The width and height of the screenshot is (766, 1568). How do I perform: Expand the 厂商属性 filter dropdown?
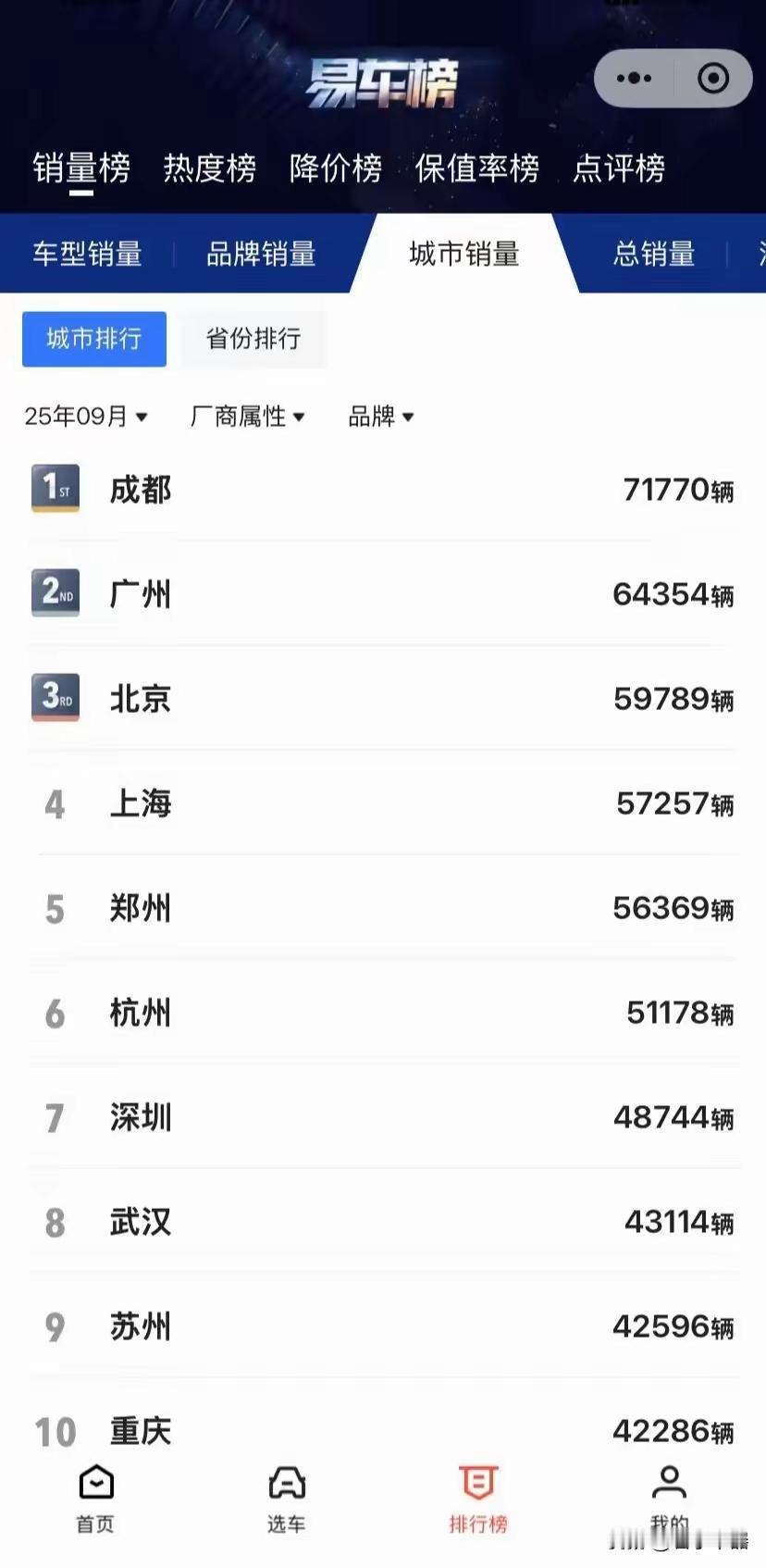[x=247, y=417]
